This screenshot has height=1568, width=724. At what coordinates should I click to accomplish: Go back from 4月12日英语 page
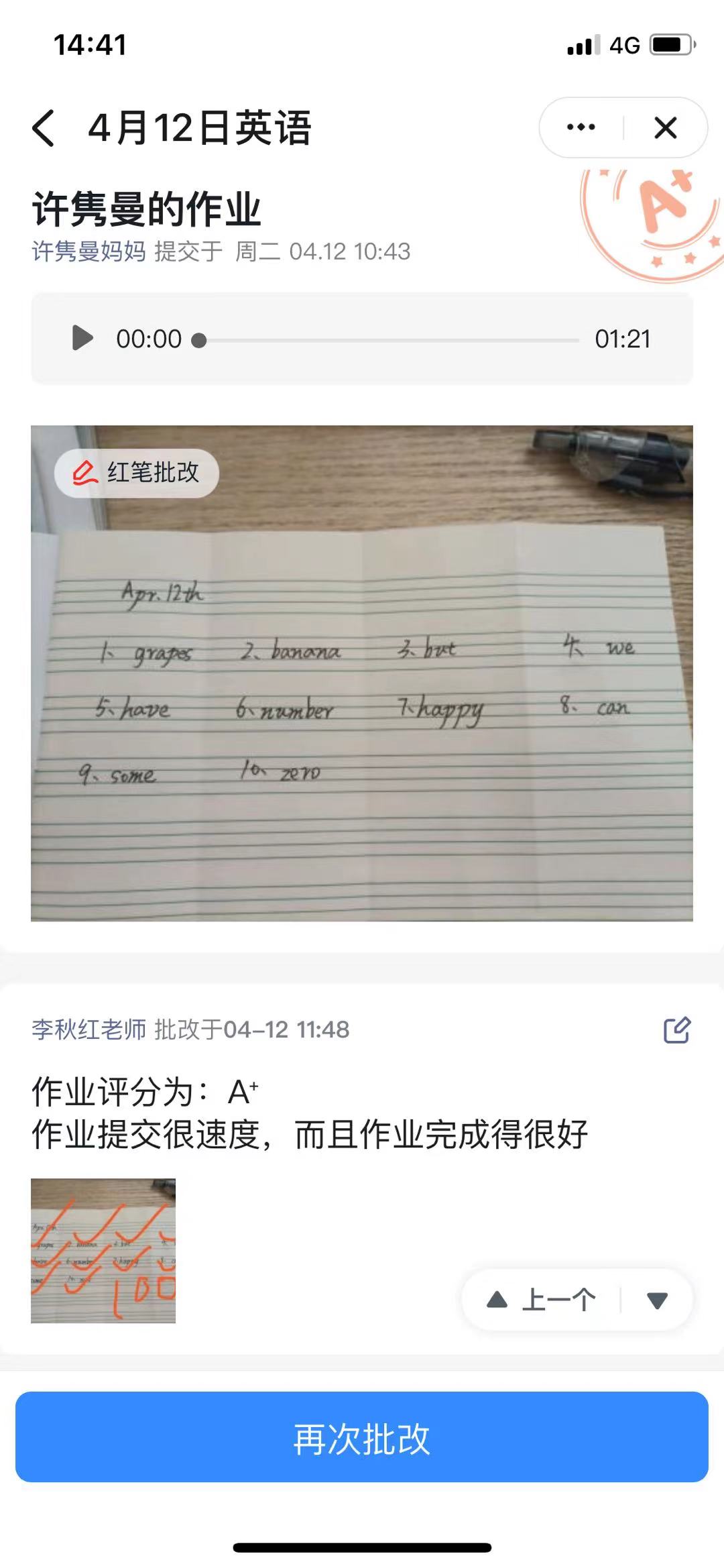44,127
